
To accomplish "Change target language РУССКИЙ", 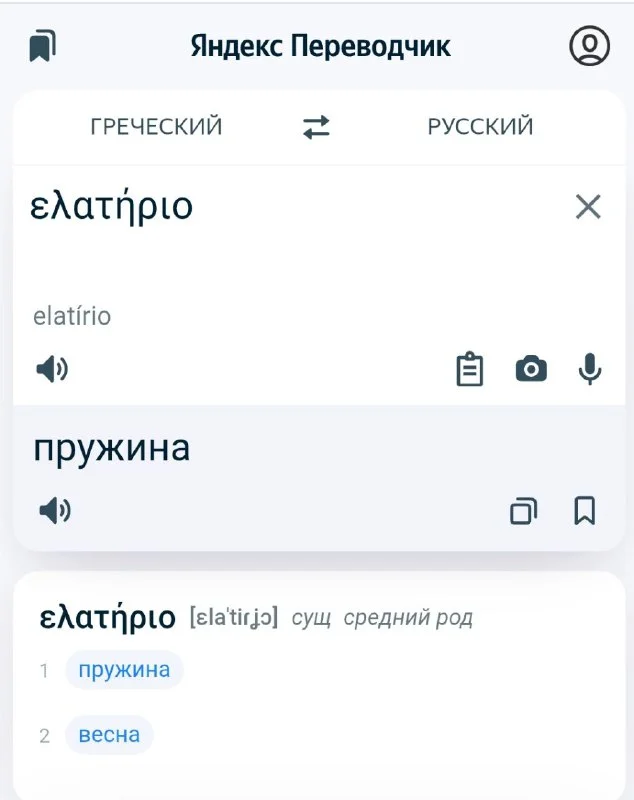I will 480,127.
